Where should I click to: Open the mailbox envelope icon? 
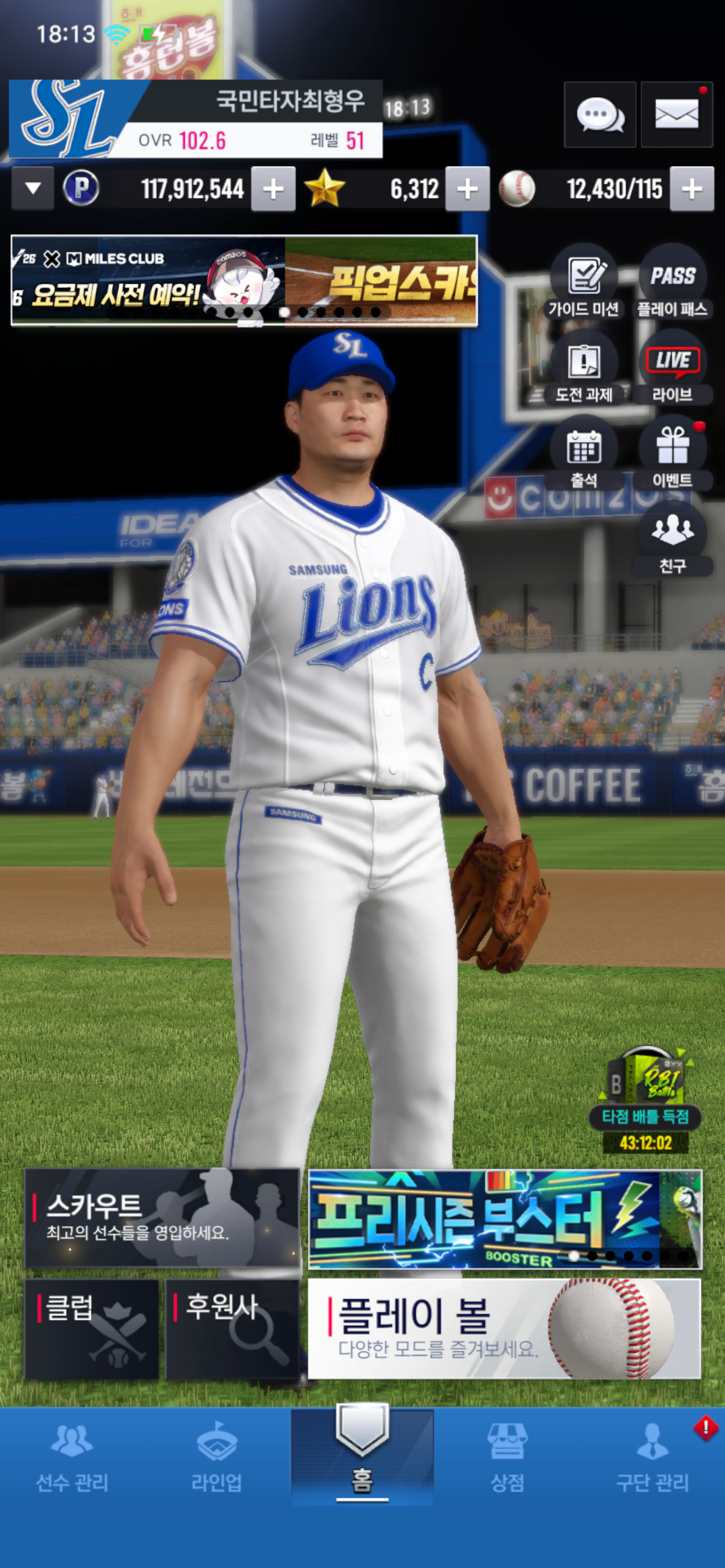tap(676, 115)
